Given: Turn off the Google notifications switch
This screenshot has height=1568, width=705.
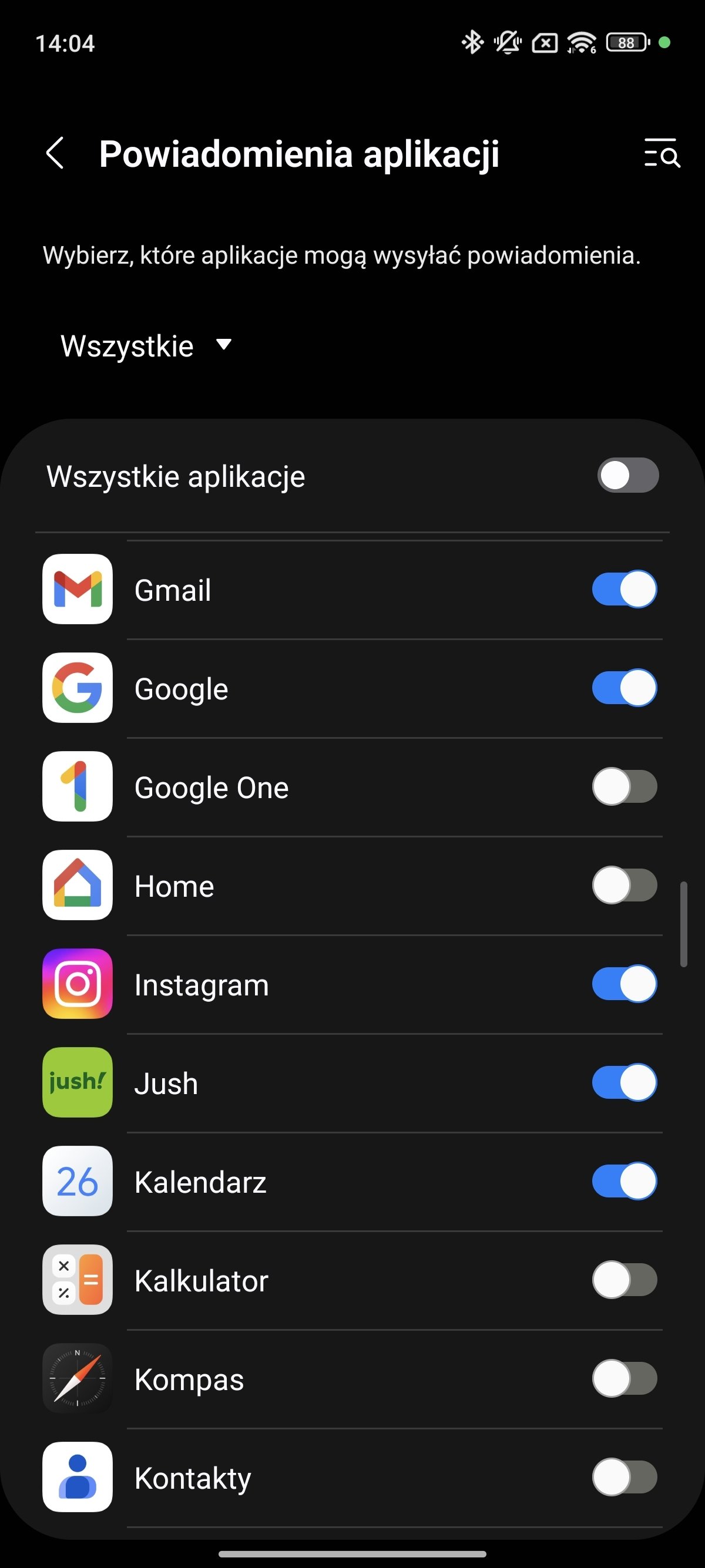Looking at the screenshot, I should pos(625,688).
